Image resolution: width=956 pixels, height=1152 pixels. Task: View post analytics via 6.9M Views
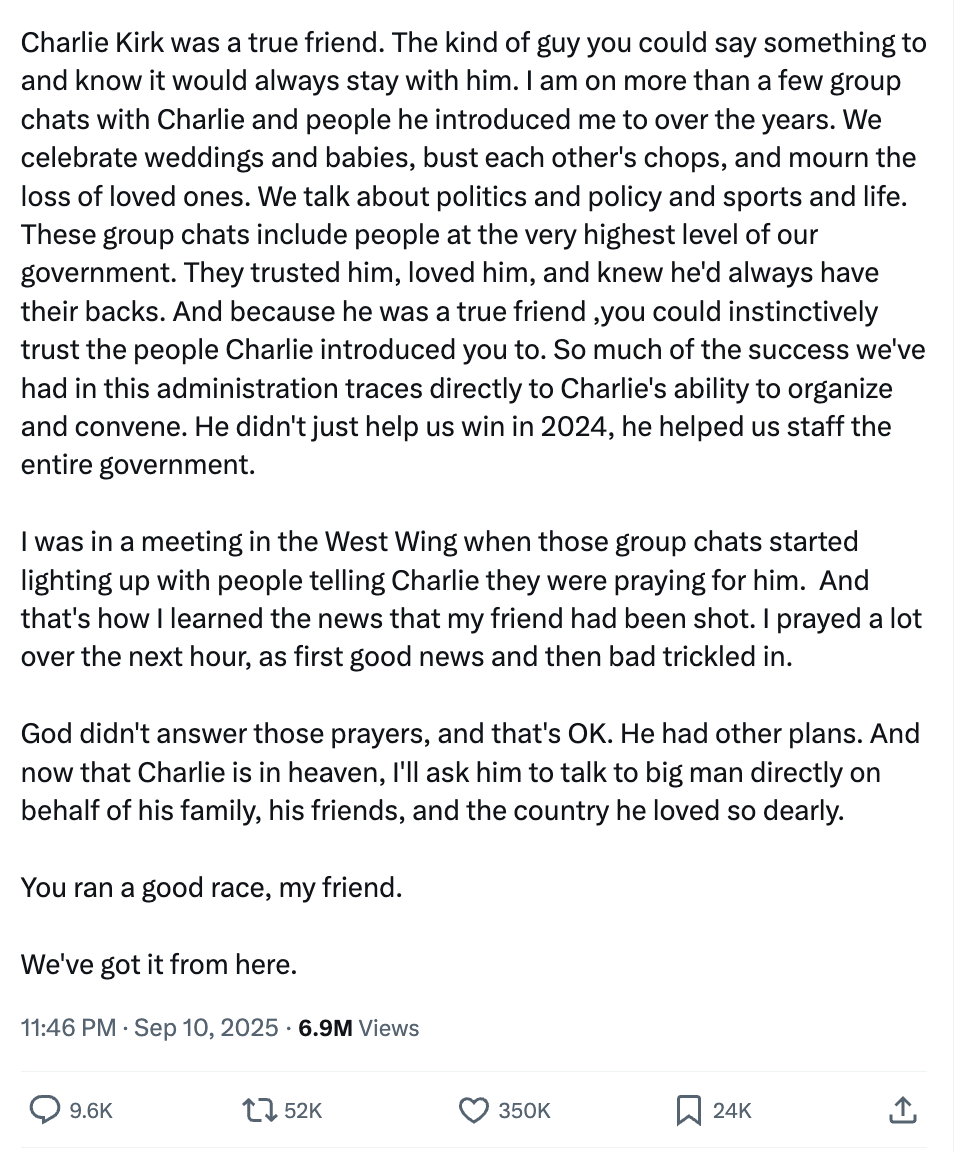point(359,1028)
